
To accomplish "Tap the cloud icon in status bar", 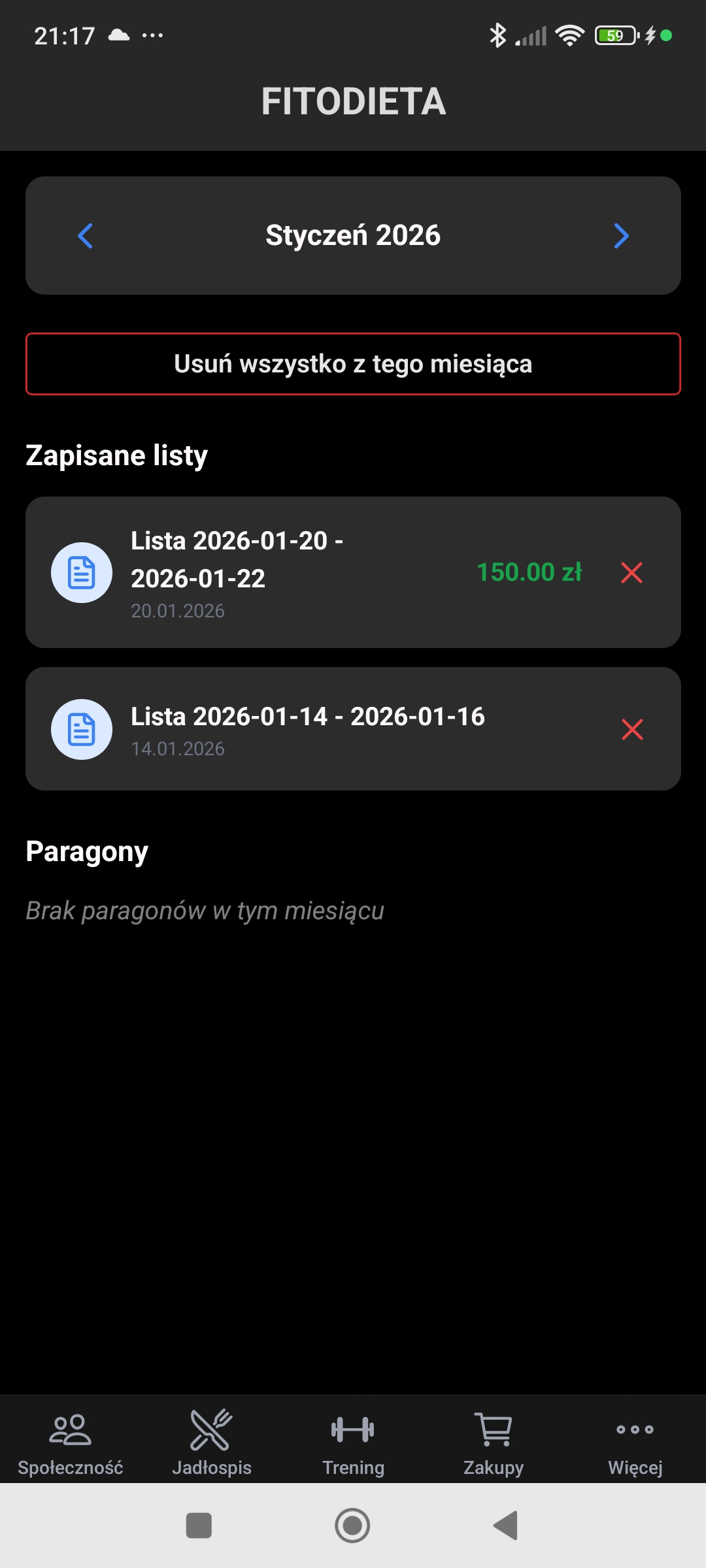I will [x=120, y=35].
